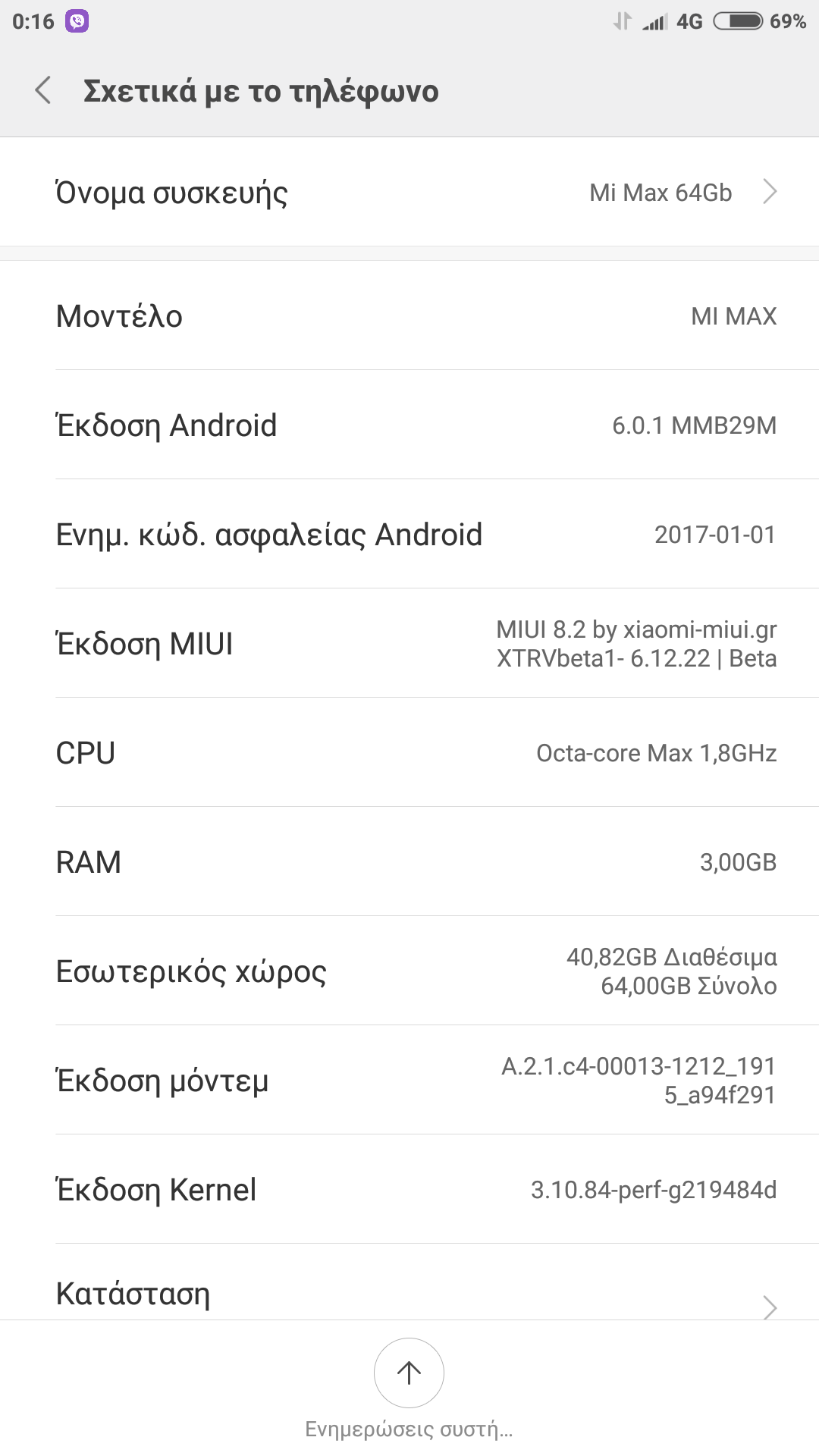This screenshot has height=1456, width=819.
Task: Tap the Έκδοση Android row
Action: 409,425
